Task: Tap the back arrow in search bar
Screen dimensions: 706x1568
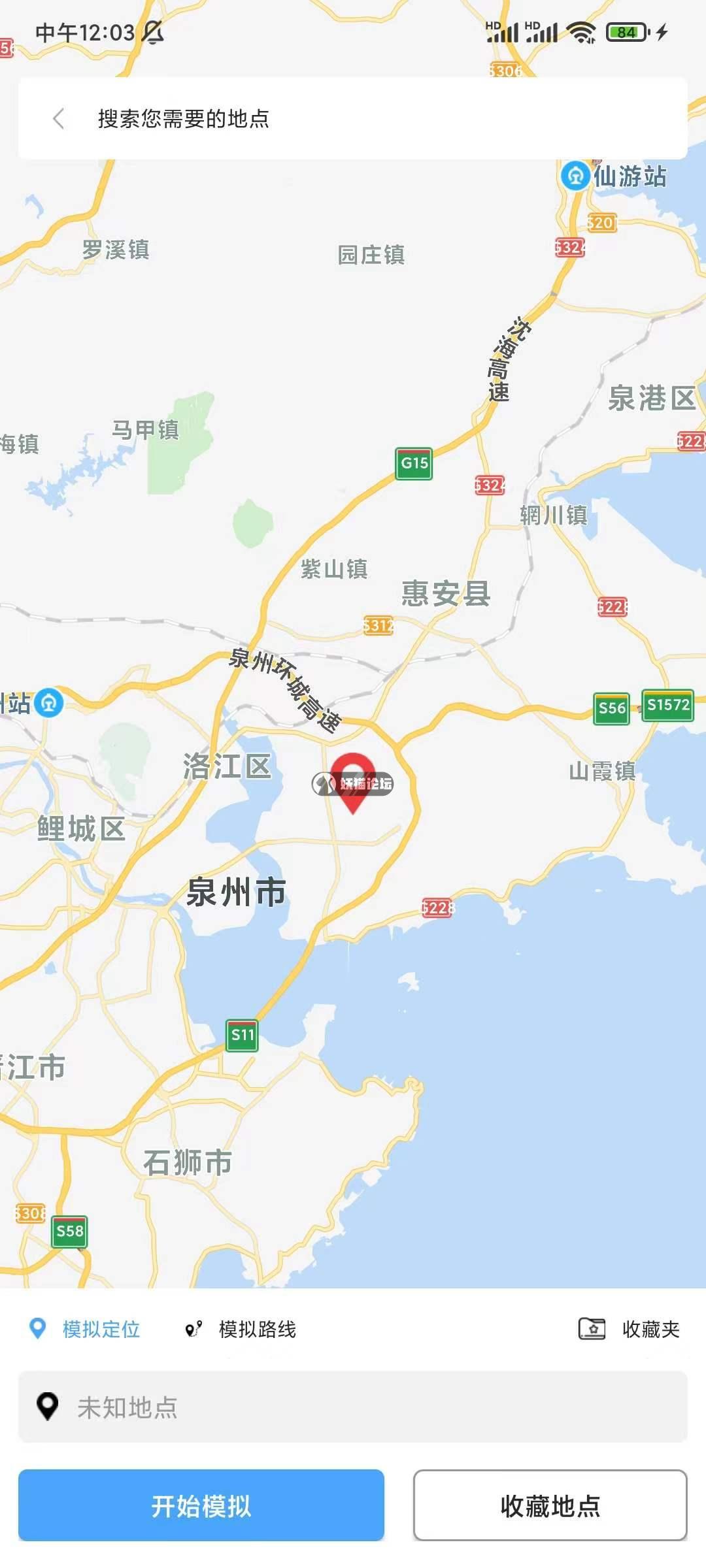Action: pyautogui.click(x=59, y=119)
